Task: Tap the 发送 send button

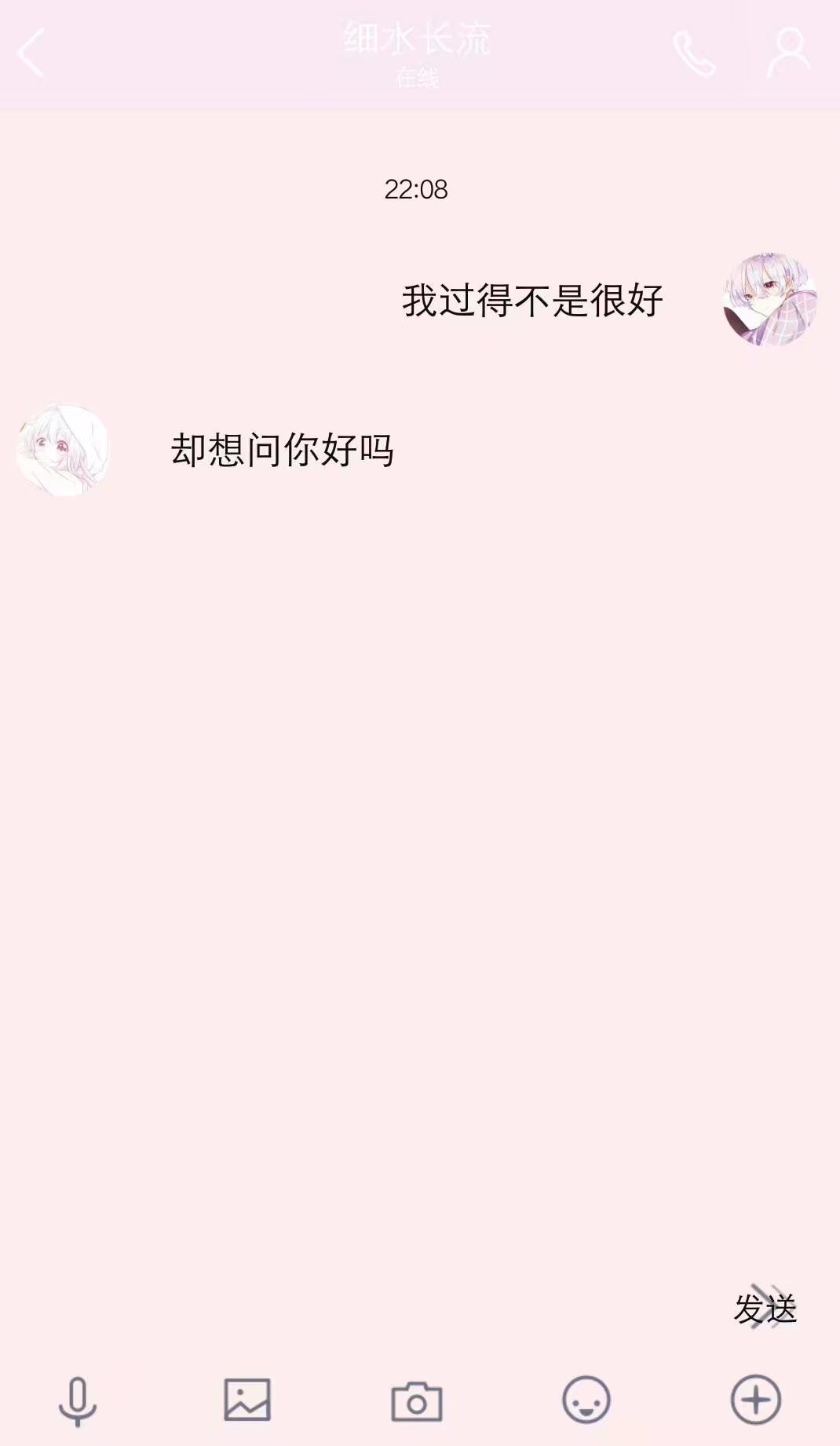Action: click(x=765, y=1309)
